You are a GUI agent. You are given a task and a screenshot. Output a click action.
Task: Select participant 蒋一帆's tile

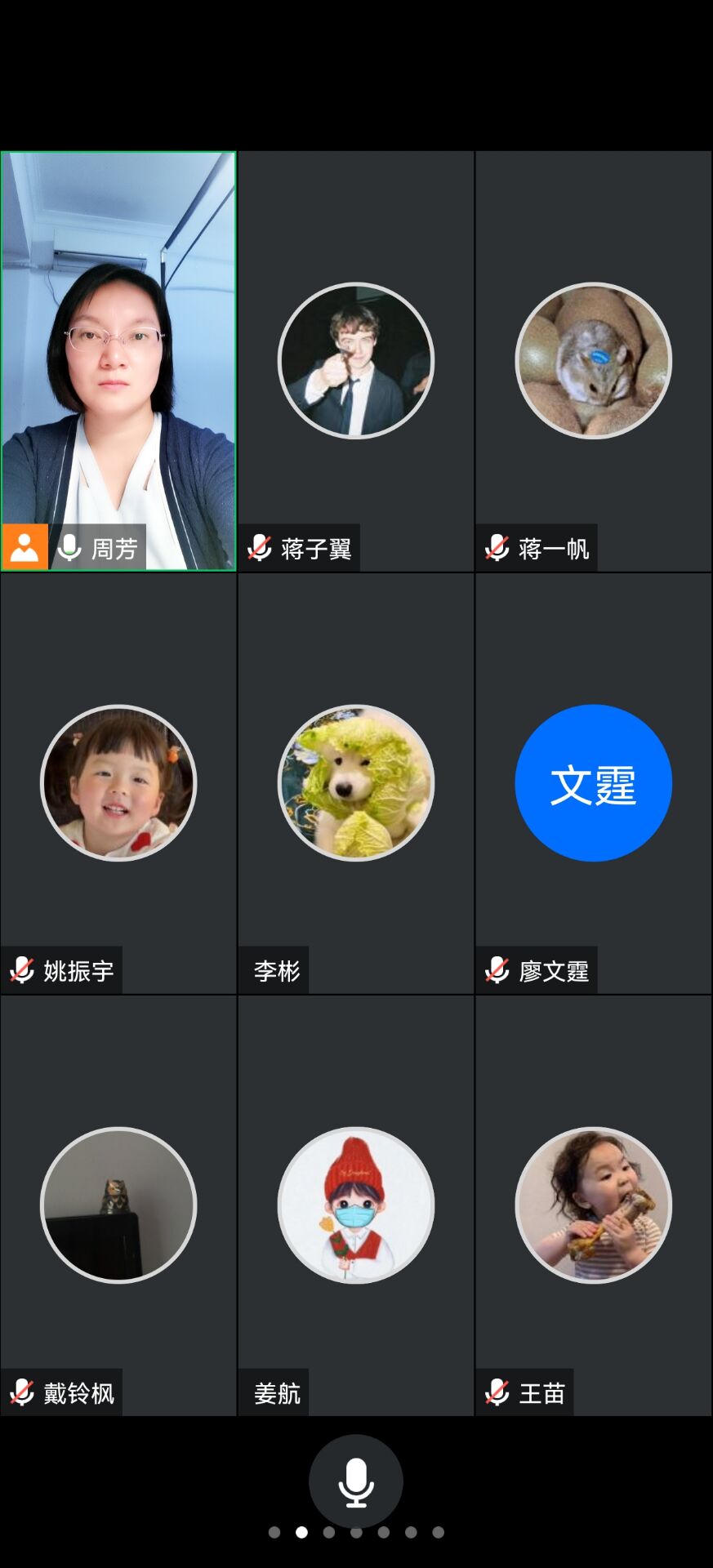(594, 360)
